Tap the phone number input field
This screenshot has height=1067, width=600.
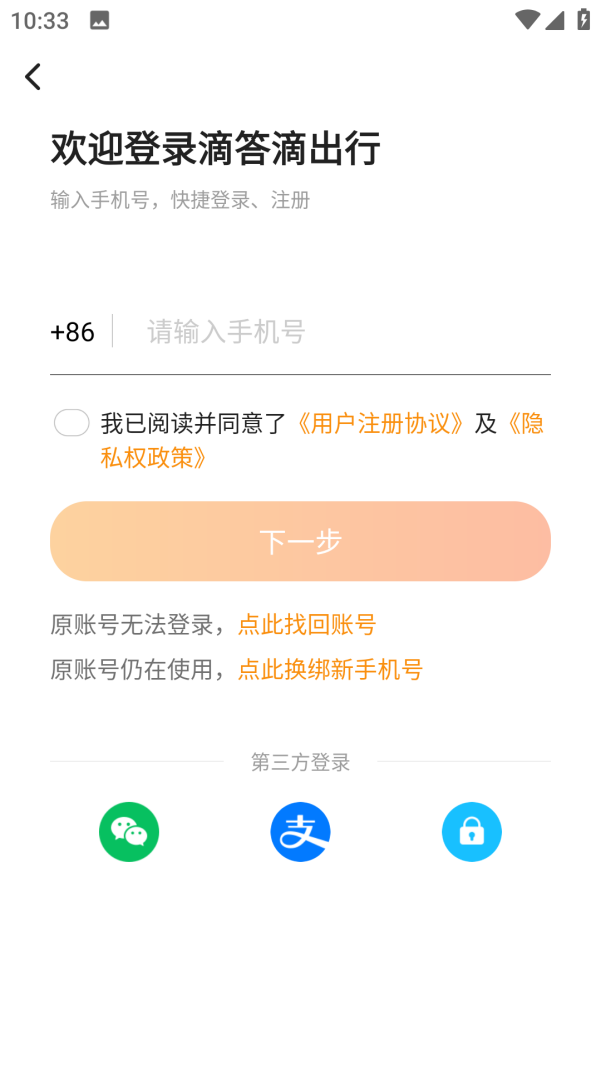340,332
